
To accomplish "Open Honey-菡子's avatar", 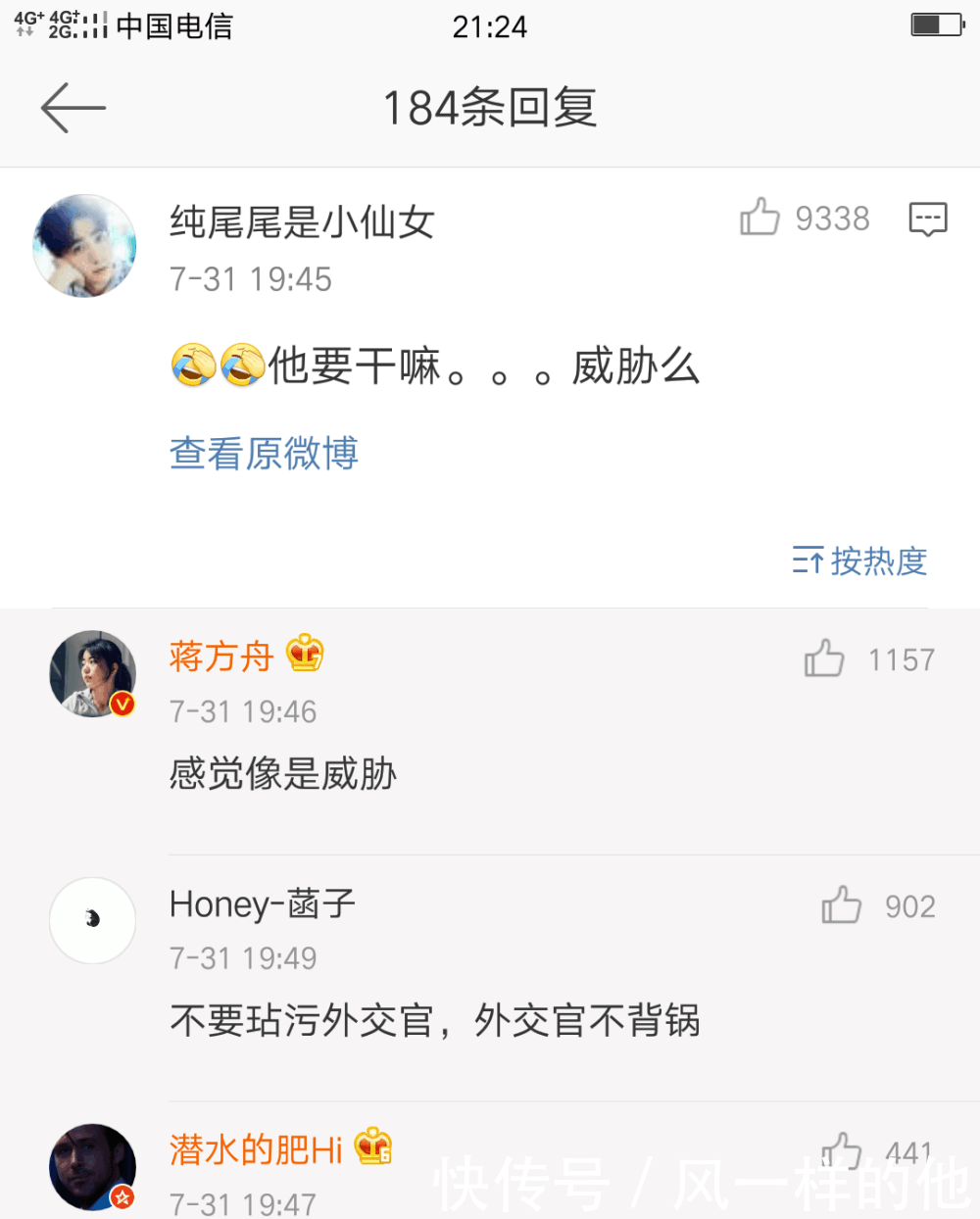I will (x=92, y=920).
